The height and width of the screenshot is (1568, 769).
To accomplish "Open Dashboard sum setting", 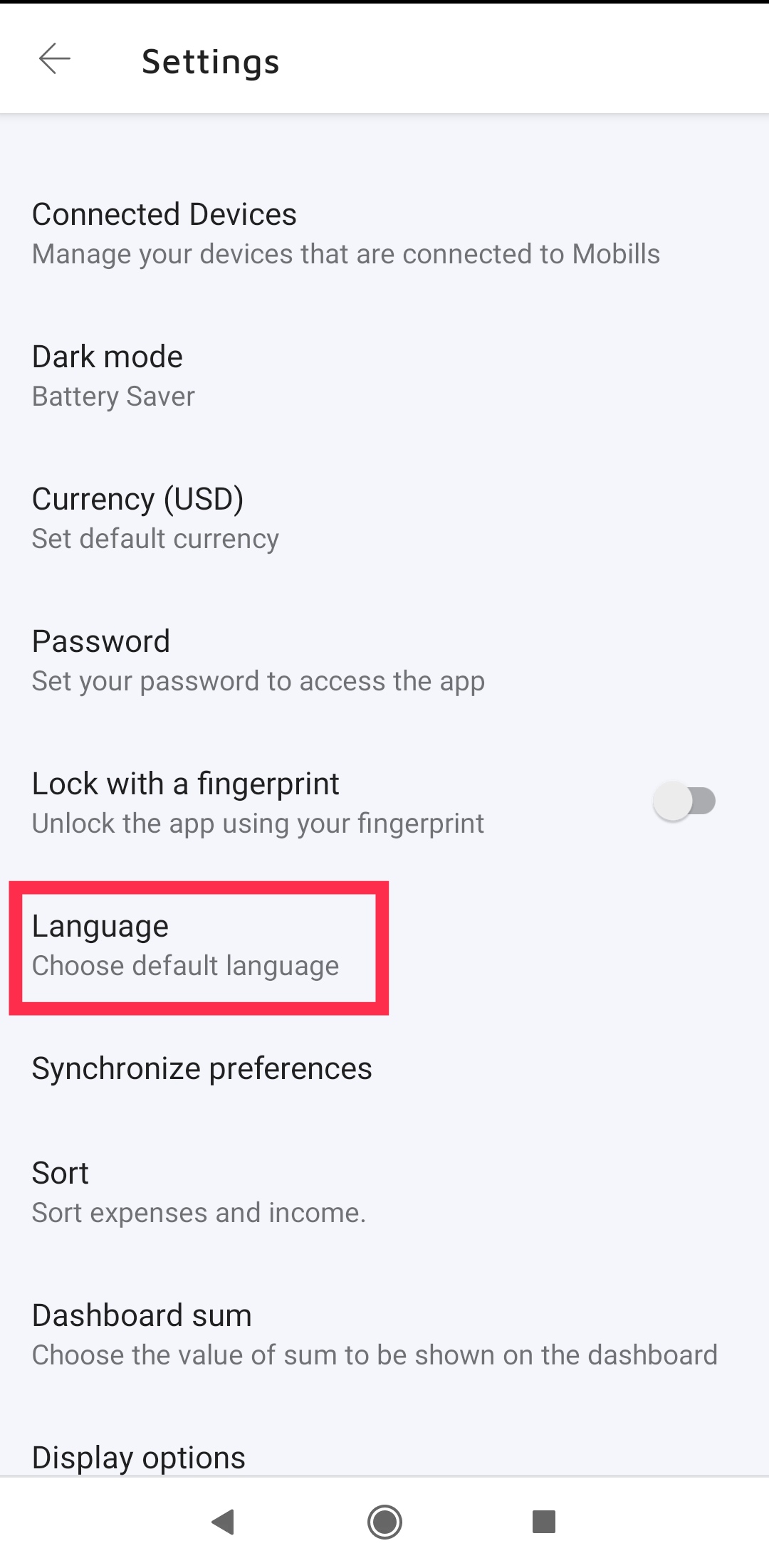I will click(x=374, y=1335).
